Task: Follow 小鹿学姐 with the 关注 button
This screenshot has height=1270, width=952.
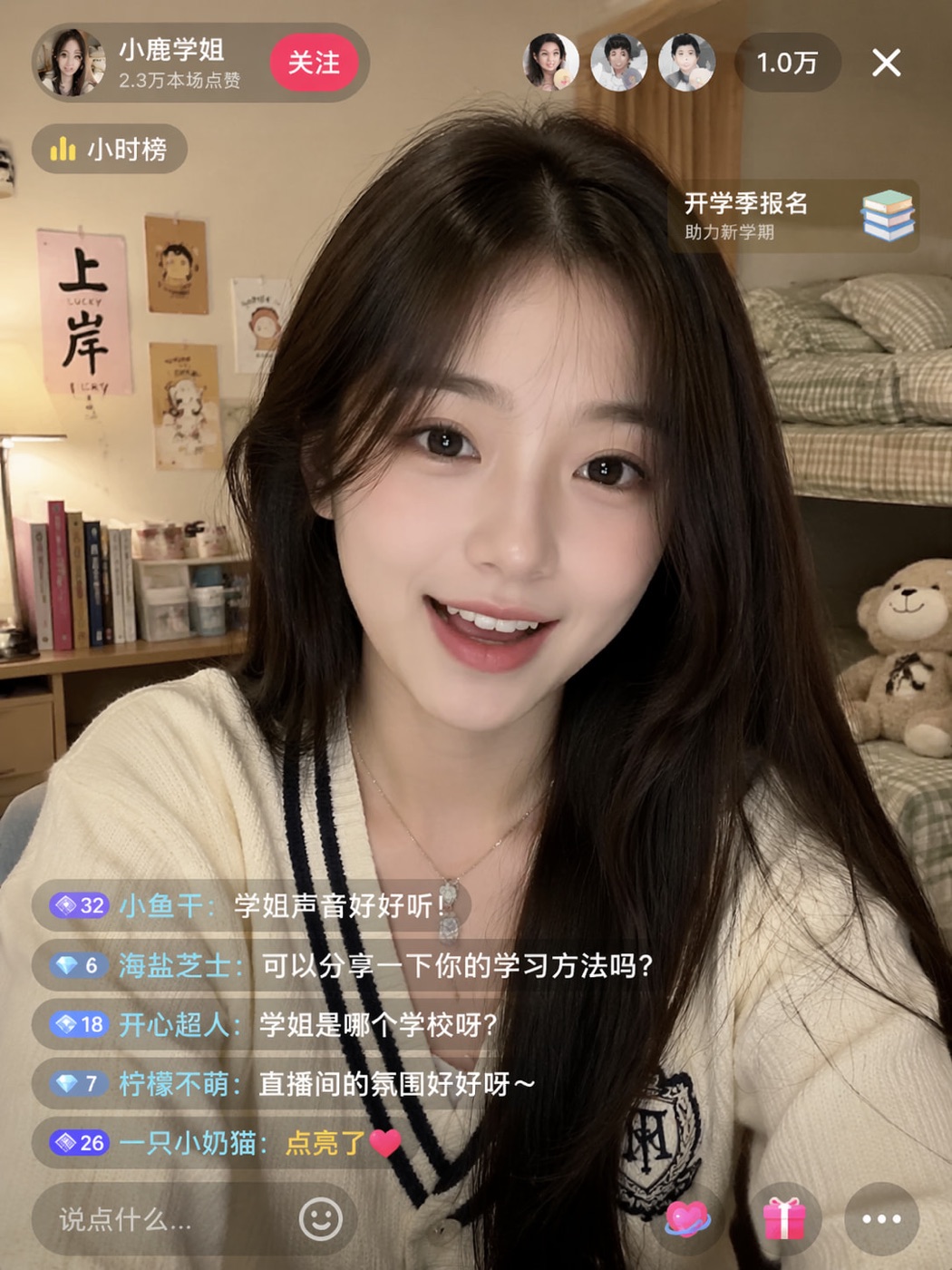Action: coord(314,63)
